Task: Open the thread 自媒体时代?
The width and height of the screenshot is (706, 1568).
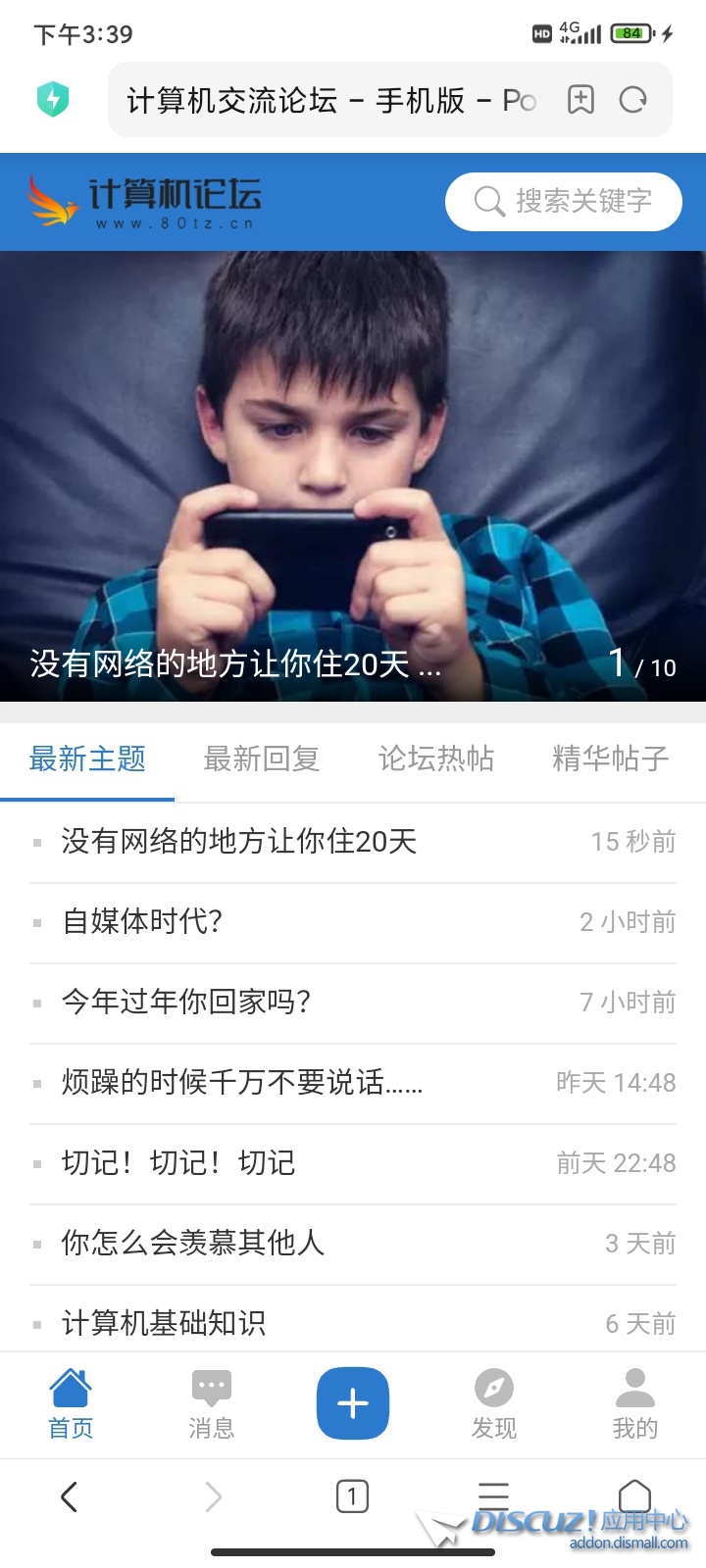Action: tap(143, 921)
